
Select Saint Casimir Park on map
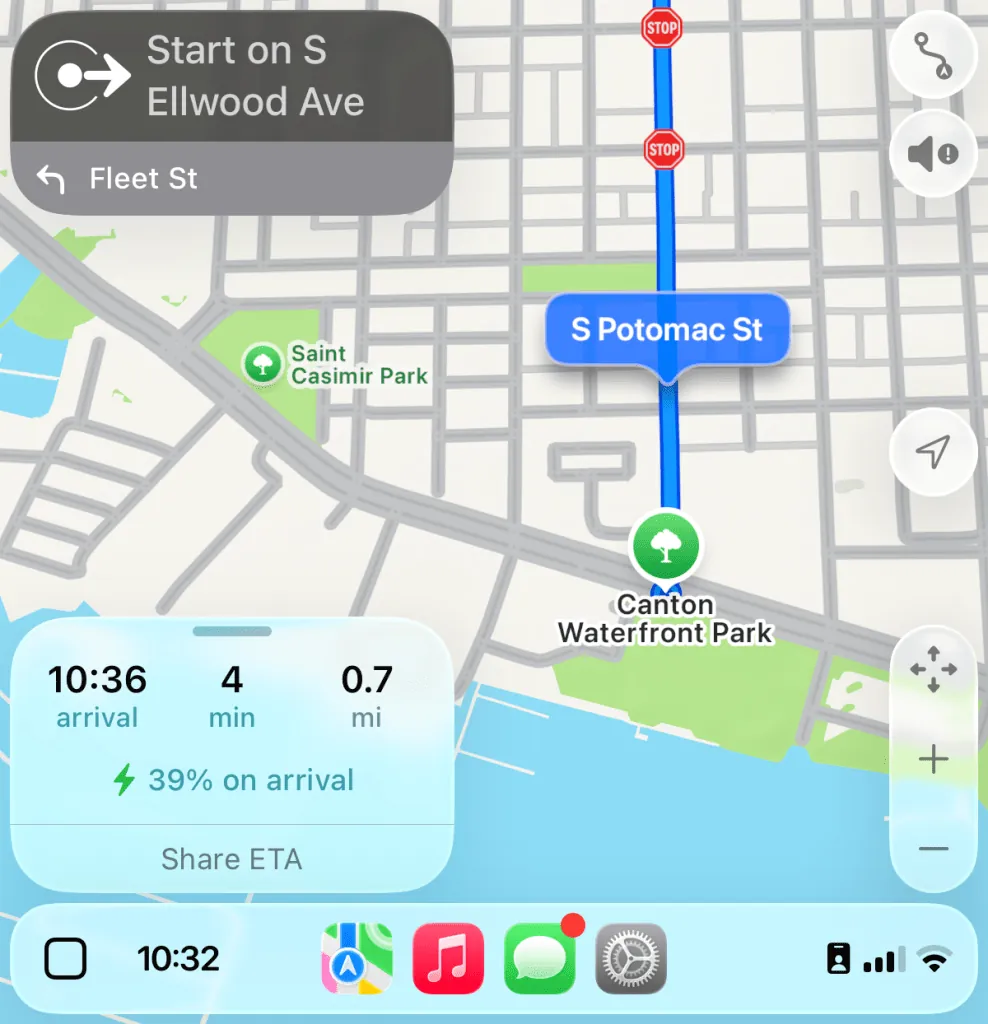(x=263, y=364)
